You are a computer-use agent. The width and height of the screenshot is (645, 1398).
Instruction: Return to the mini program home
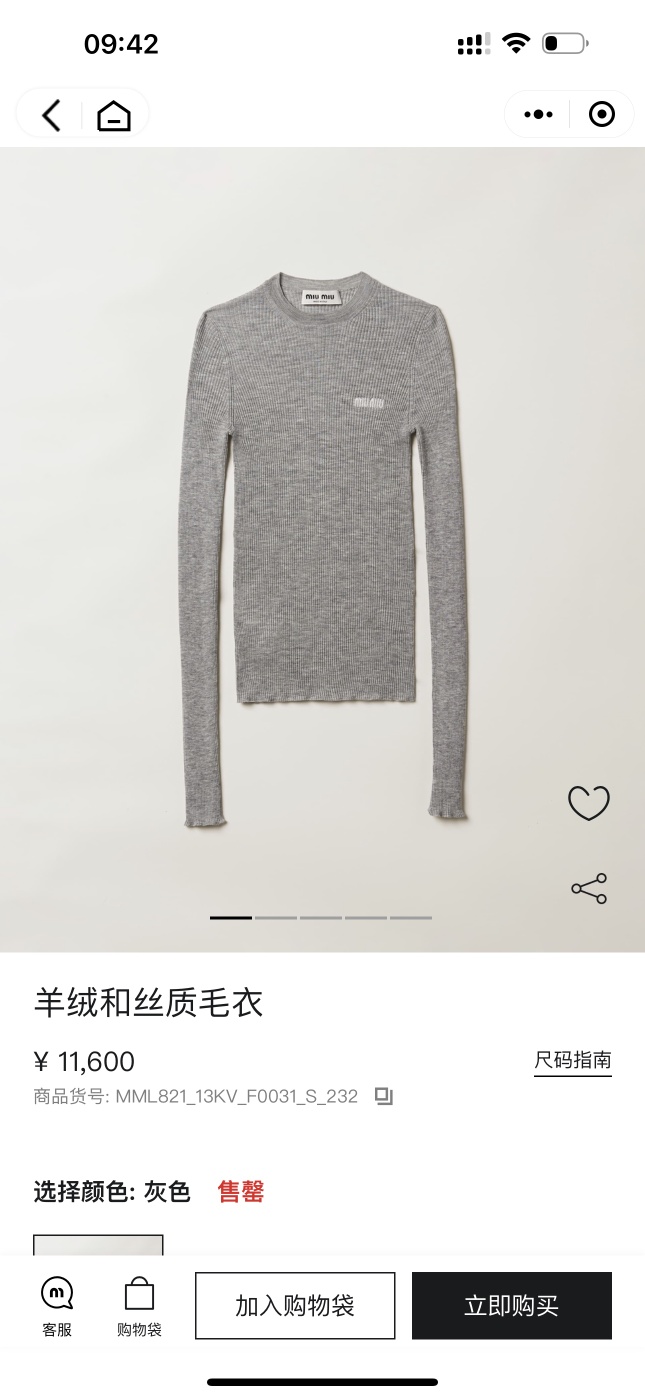[114, 116]
